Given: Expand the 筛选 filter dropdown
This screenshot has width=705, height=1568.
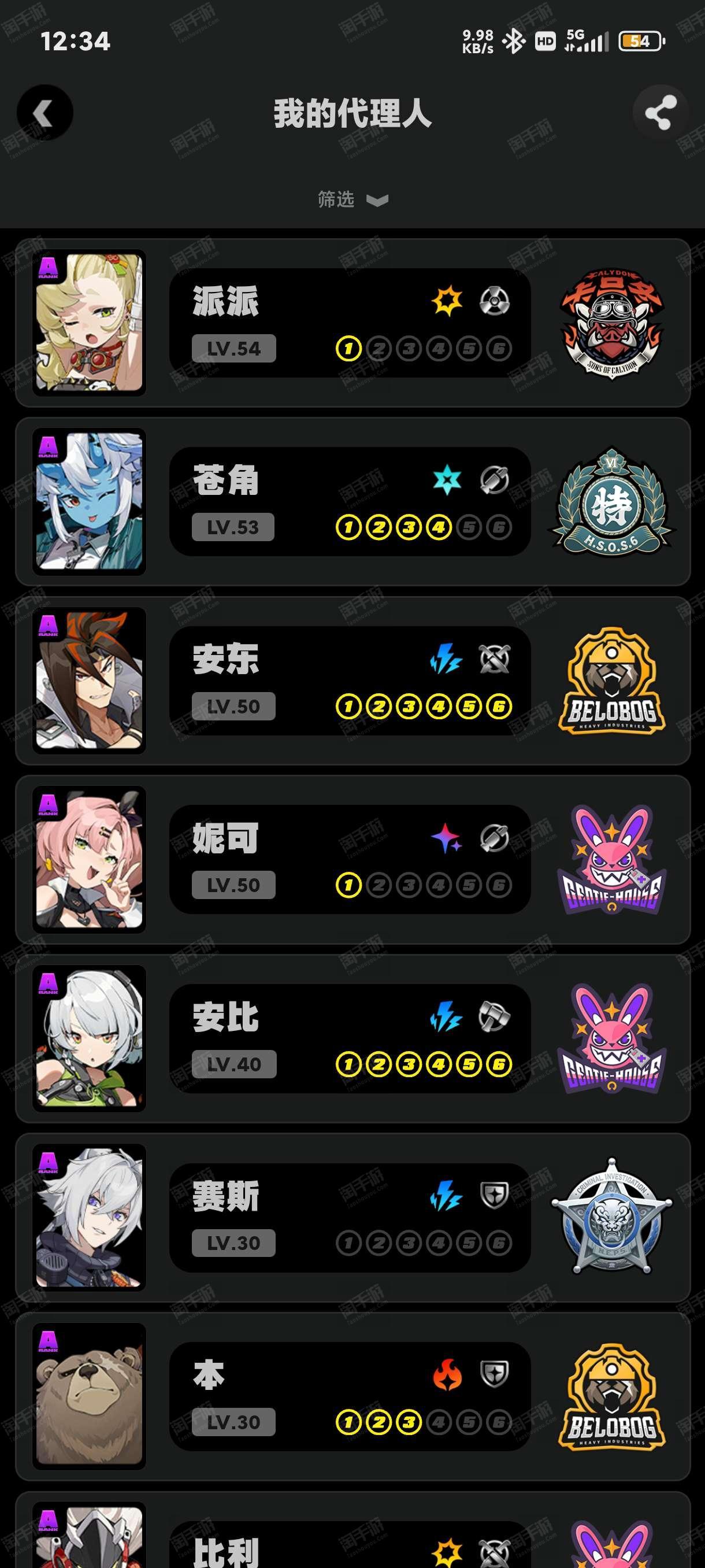Looking at the screenshot, I should click(353, 199).
